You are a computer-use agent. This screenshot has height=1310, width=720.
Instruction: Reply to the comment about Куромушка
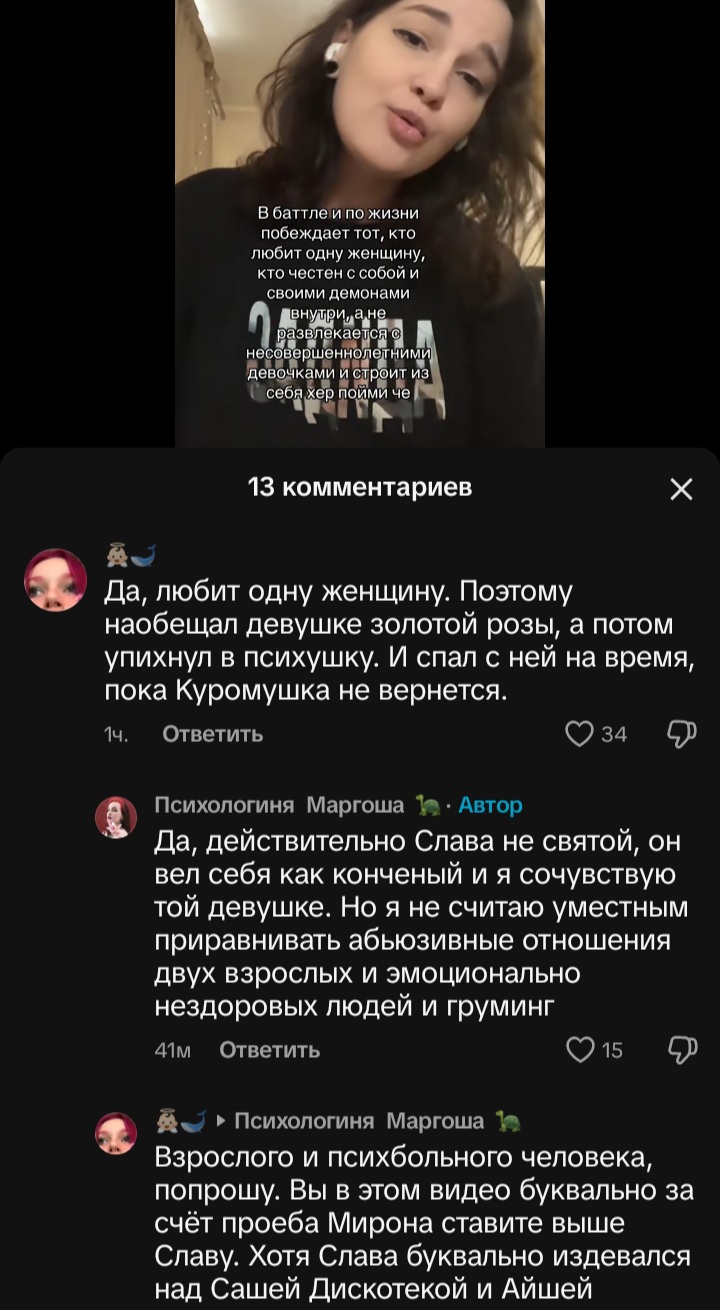tap(212, 735)
